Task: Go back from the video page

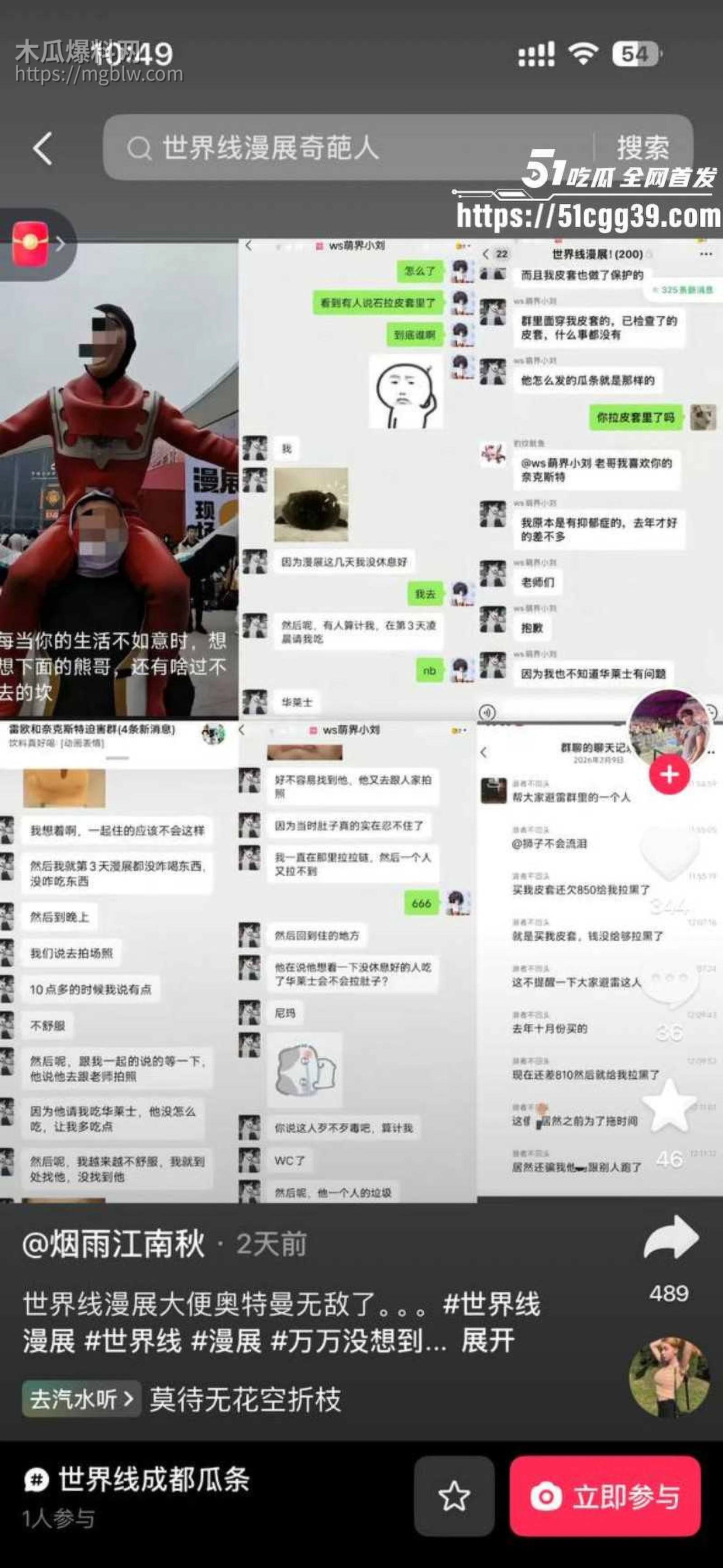Action: point(42,148)
